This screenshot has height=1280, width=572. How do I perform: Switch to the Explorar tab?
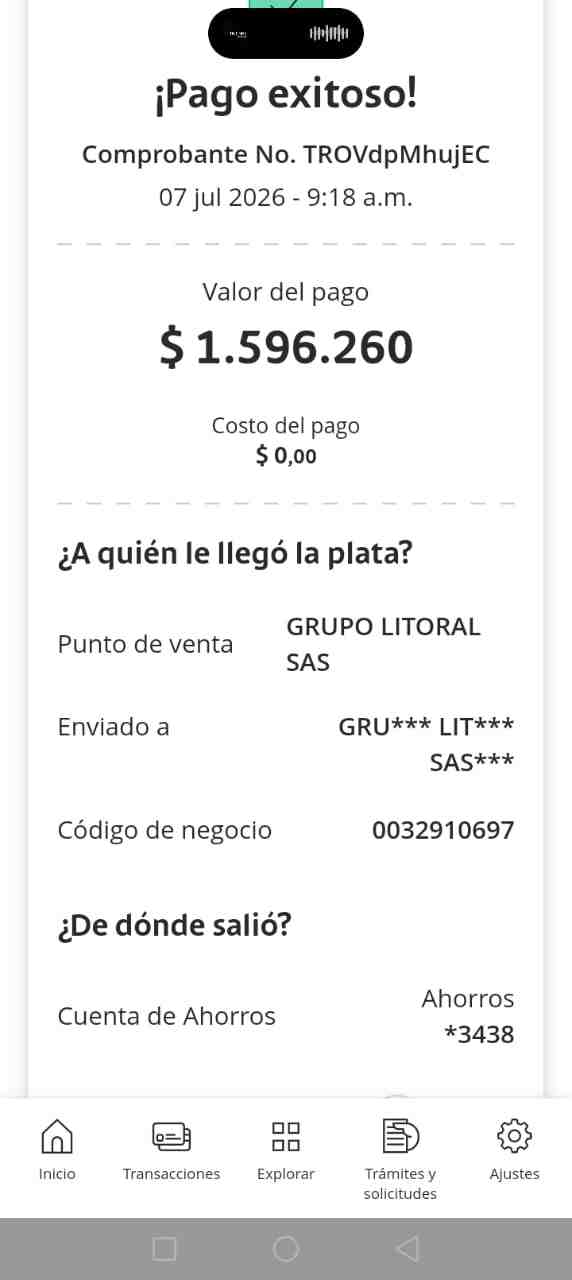[x=286, y=1151]
